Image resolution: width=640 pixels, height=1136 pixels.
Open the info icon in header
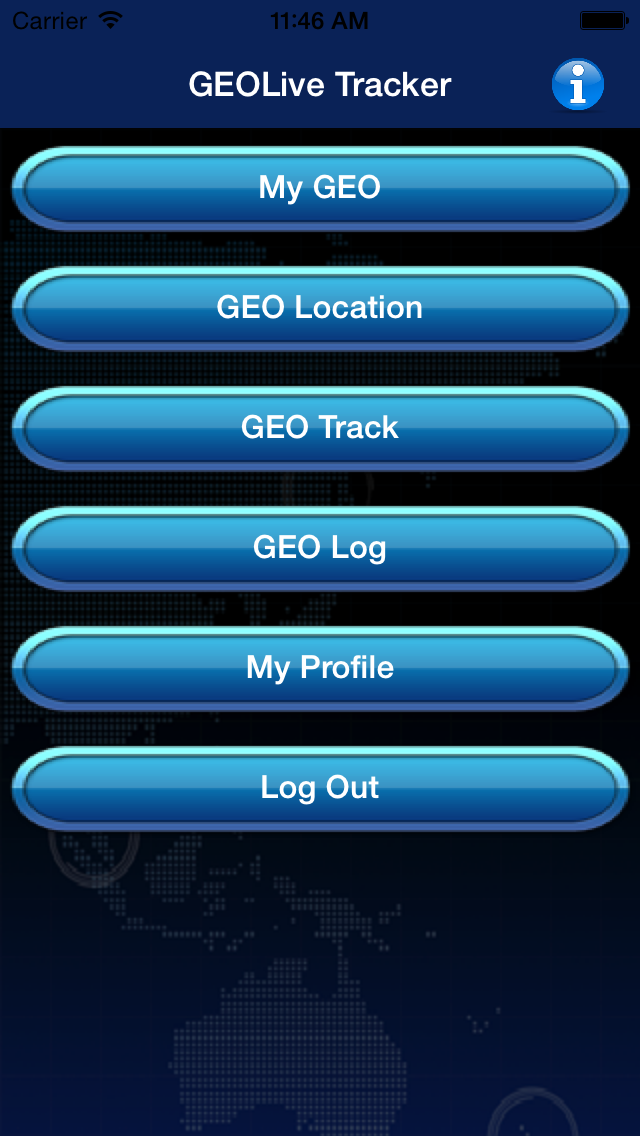[578, 85]
